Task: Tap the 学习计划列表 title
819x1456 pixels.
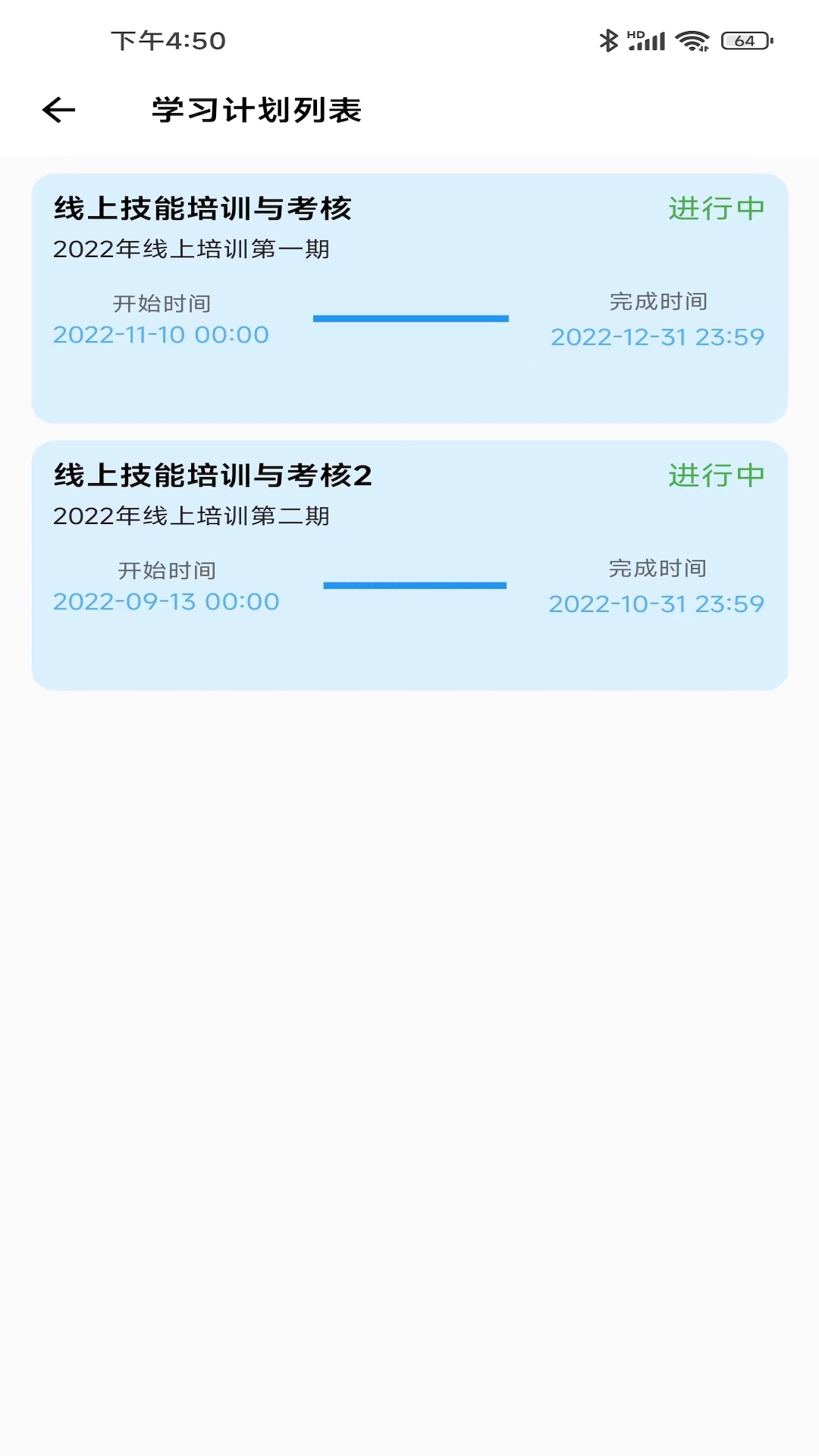Action: pyautogui.click(x=256, y=110)
